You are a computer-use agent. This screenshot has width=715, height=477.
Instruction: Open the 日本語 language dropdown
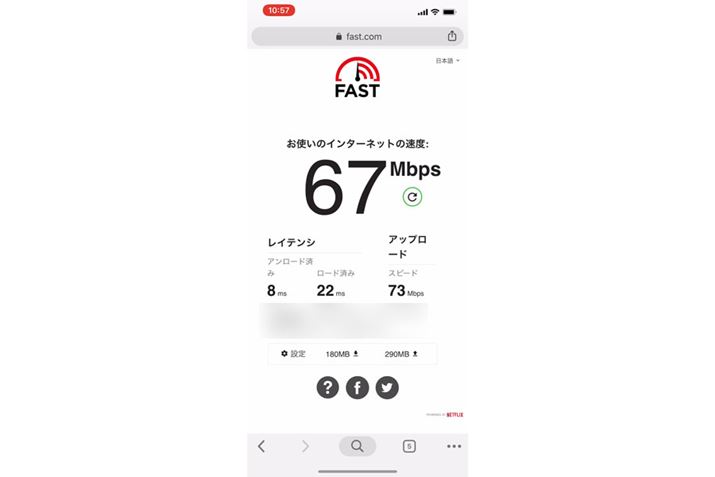tap(447, 61)
